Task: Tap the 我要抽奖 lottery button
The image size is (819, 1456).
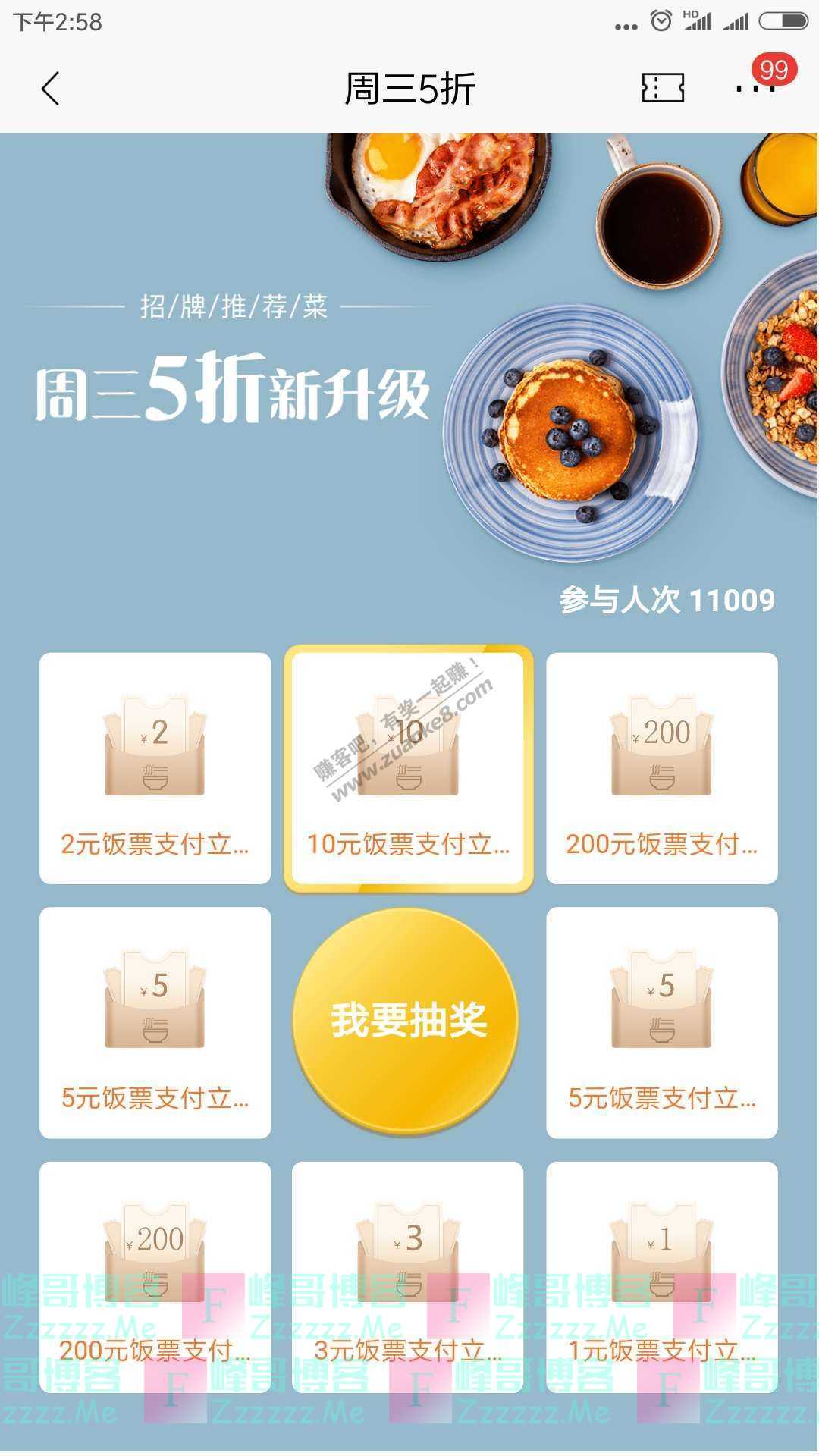Action: tap(408, 1020)
